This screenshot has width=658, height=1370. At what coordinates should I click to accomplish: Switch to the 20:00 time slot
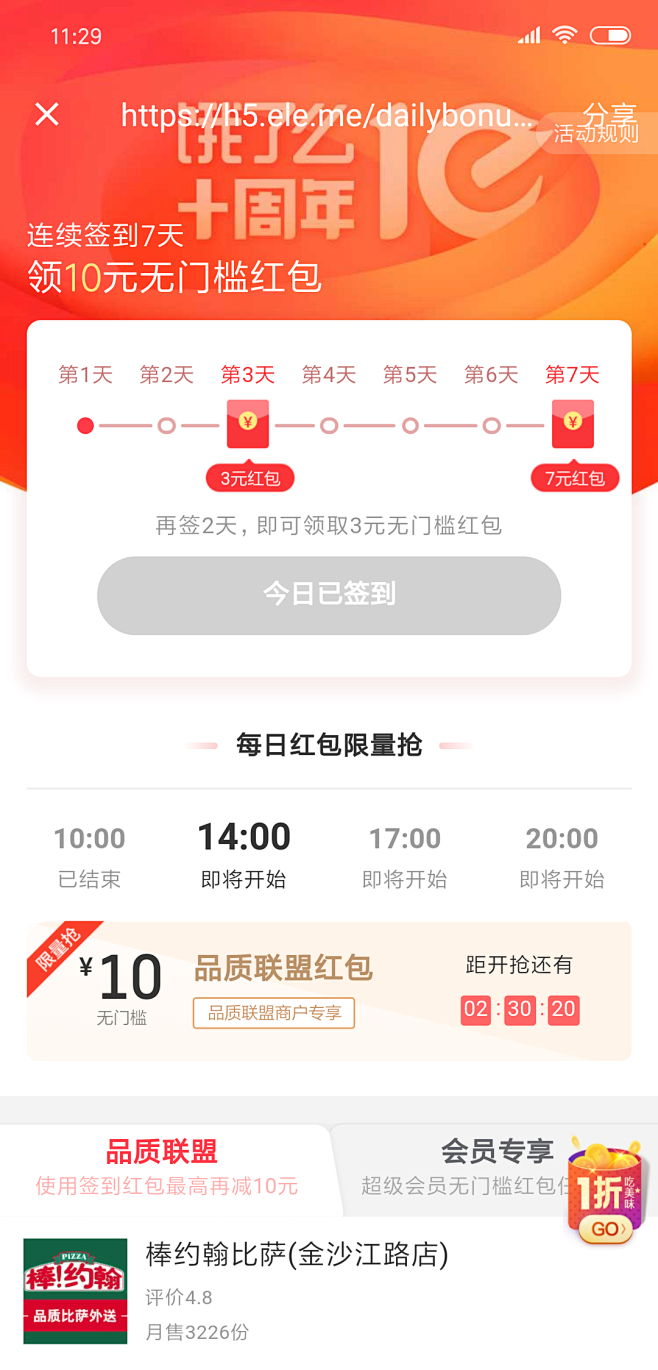pyautogui.click(x=562, y=856)
